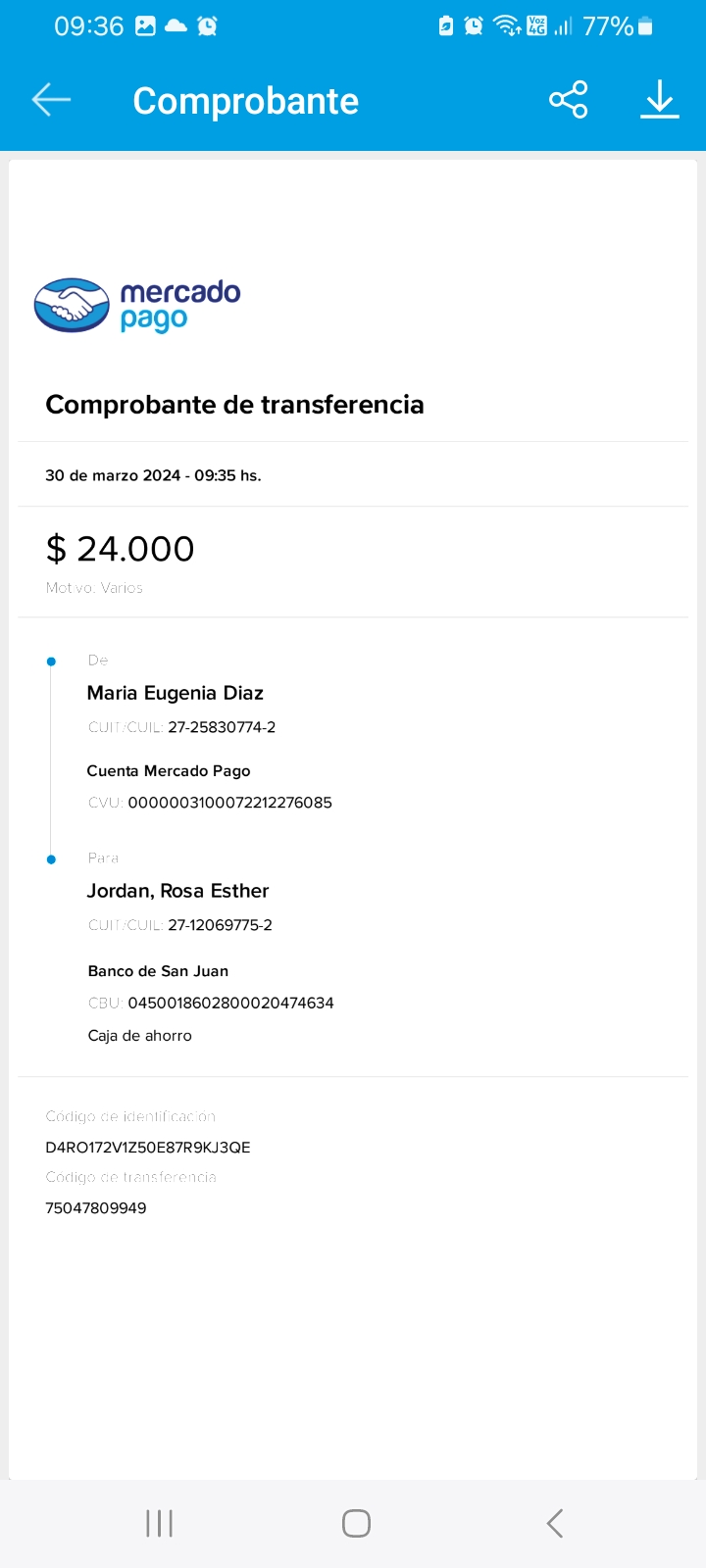Open recent apps from navigation bar
Image resolution: width=706 pixels, height=1568 pixels.
point(159,1523)
